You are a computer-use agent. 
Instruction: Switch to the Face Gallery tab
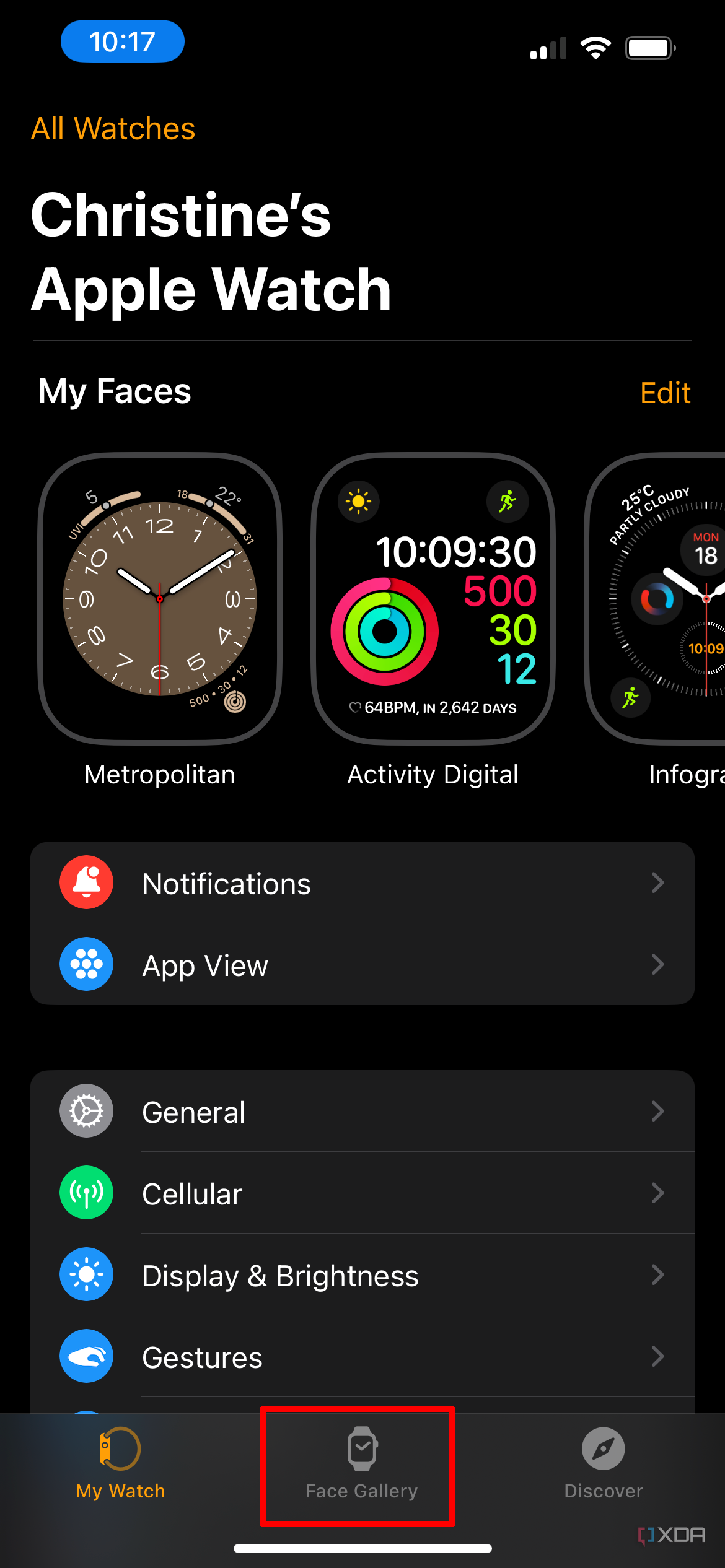(x=361, y=1464)
